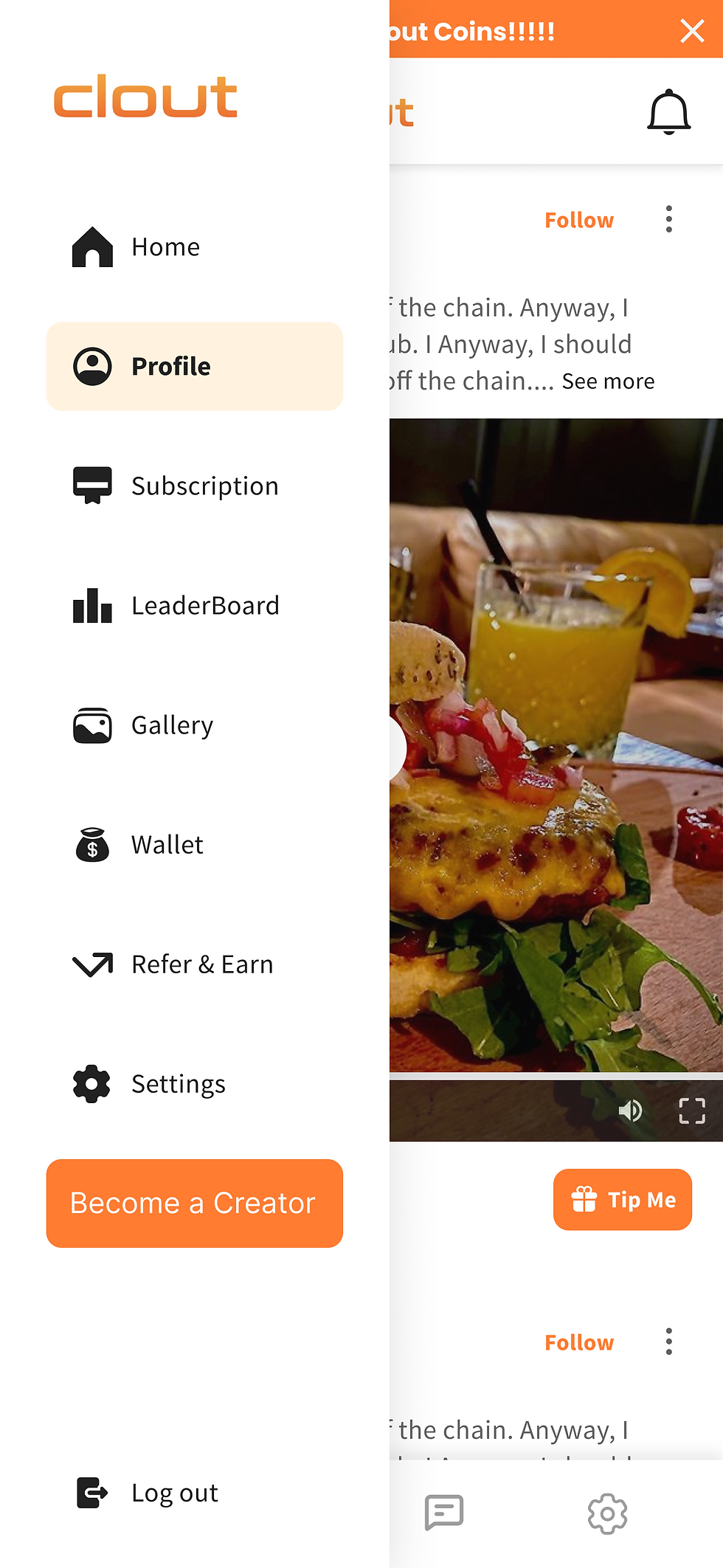Dismiss the Clout Coins banner
723x1568 pixels.
(x=692, y=31)
